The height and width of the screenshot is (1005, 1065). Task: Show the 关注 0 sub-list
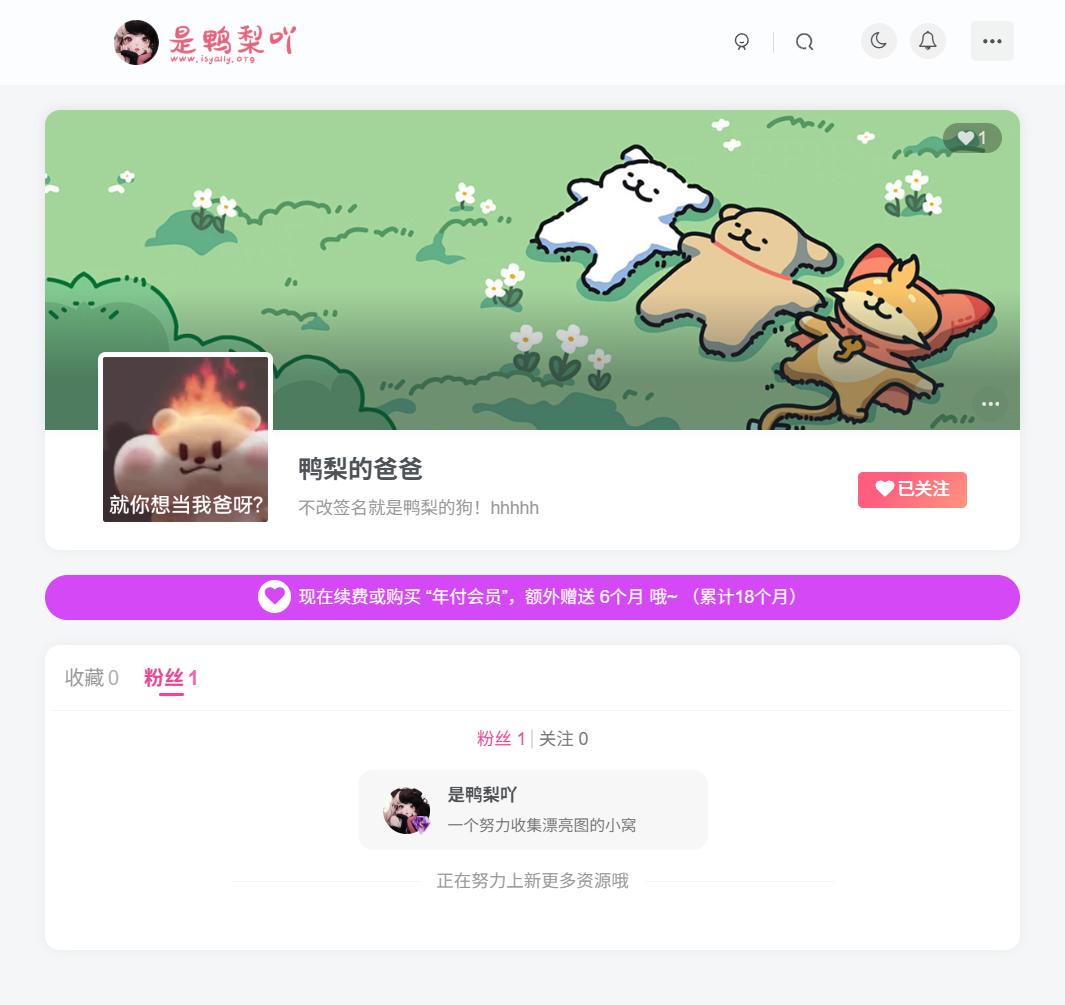[563, 739]
